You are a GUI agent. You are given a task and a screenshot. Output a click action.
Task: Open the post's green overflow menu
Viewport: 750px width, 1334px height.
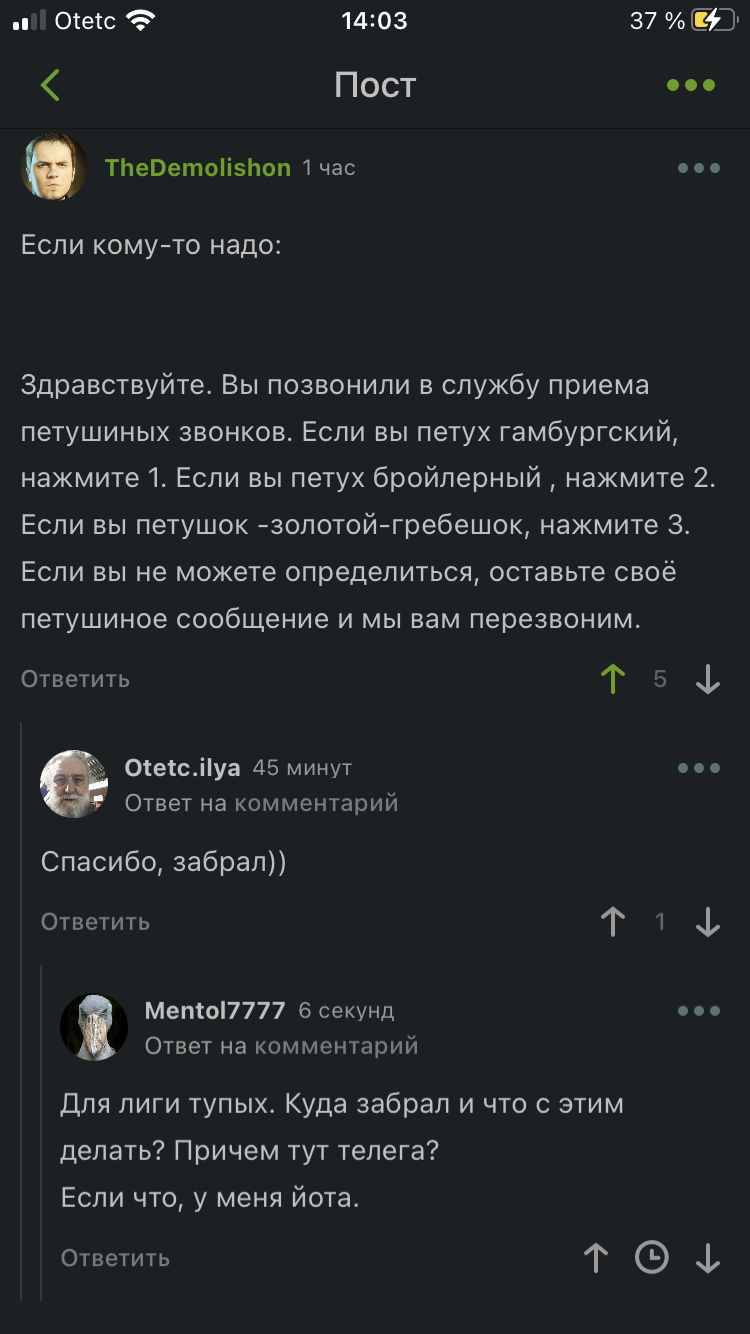691,85
